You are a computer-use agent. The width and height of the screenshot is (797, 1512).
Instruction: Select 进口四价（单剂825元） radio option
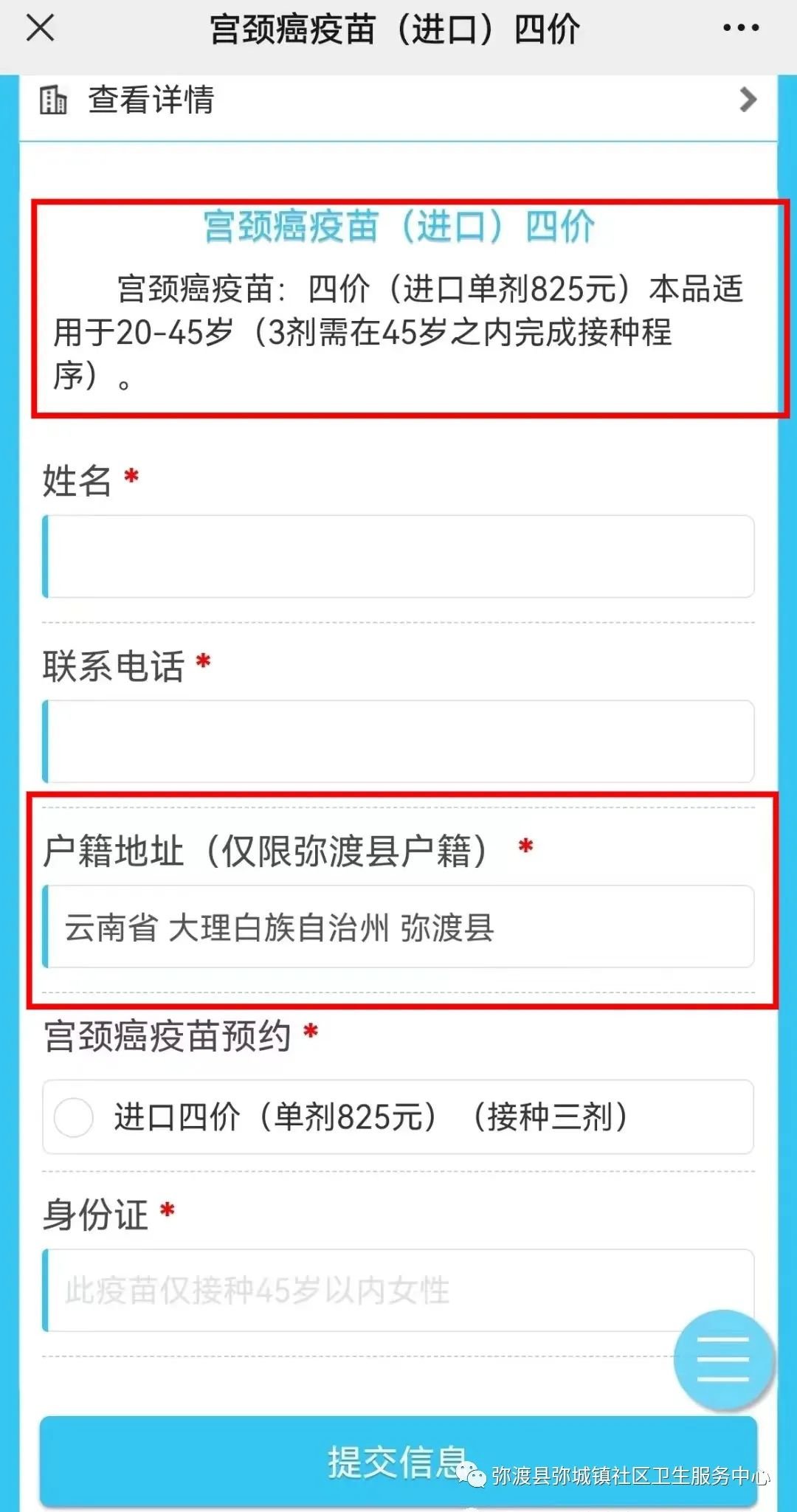coord(74,1116)
